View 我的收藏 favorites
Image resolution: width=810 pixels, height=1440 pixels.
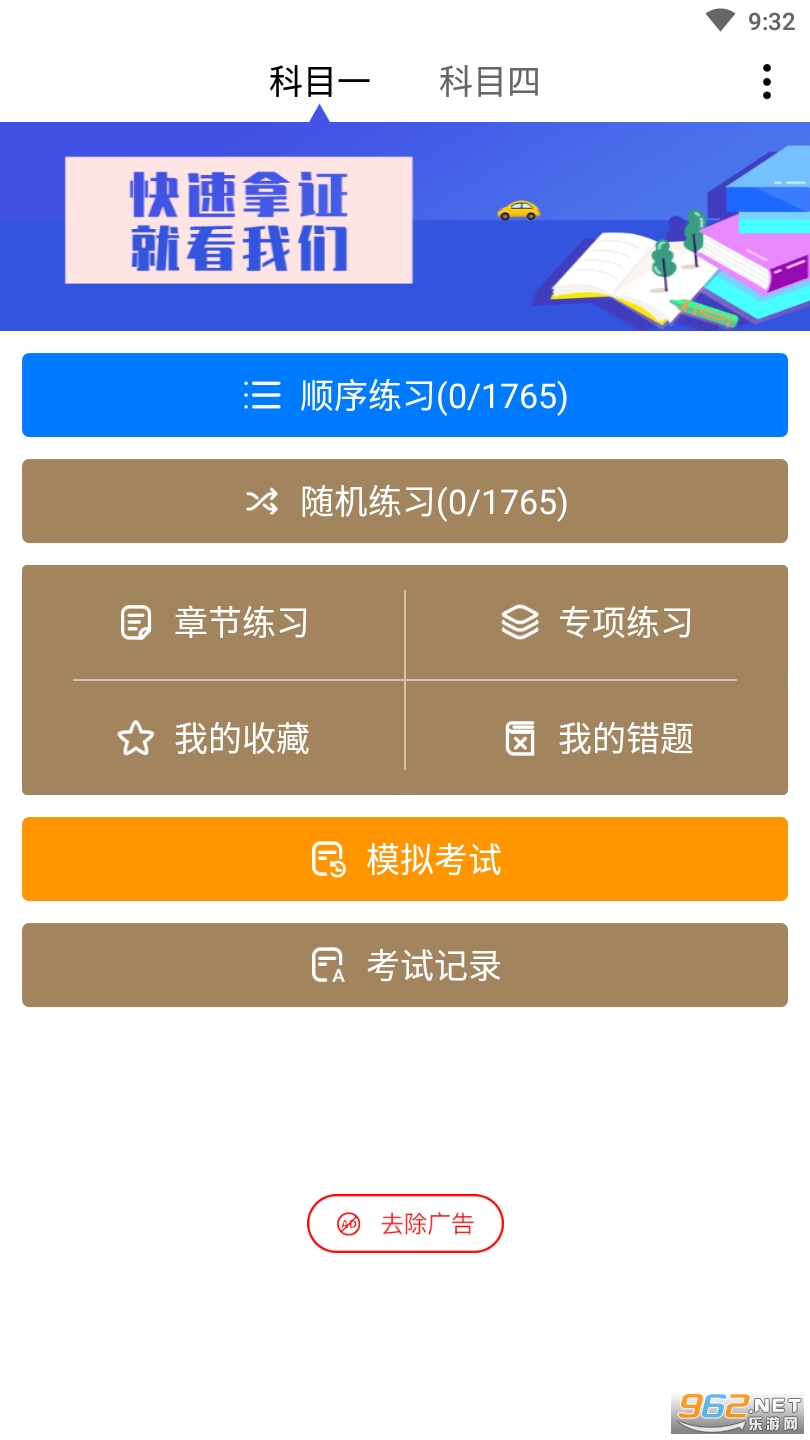click(214, 739)
